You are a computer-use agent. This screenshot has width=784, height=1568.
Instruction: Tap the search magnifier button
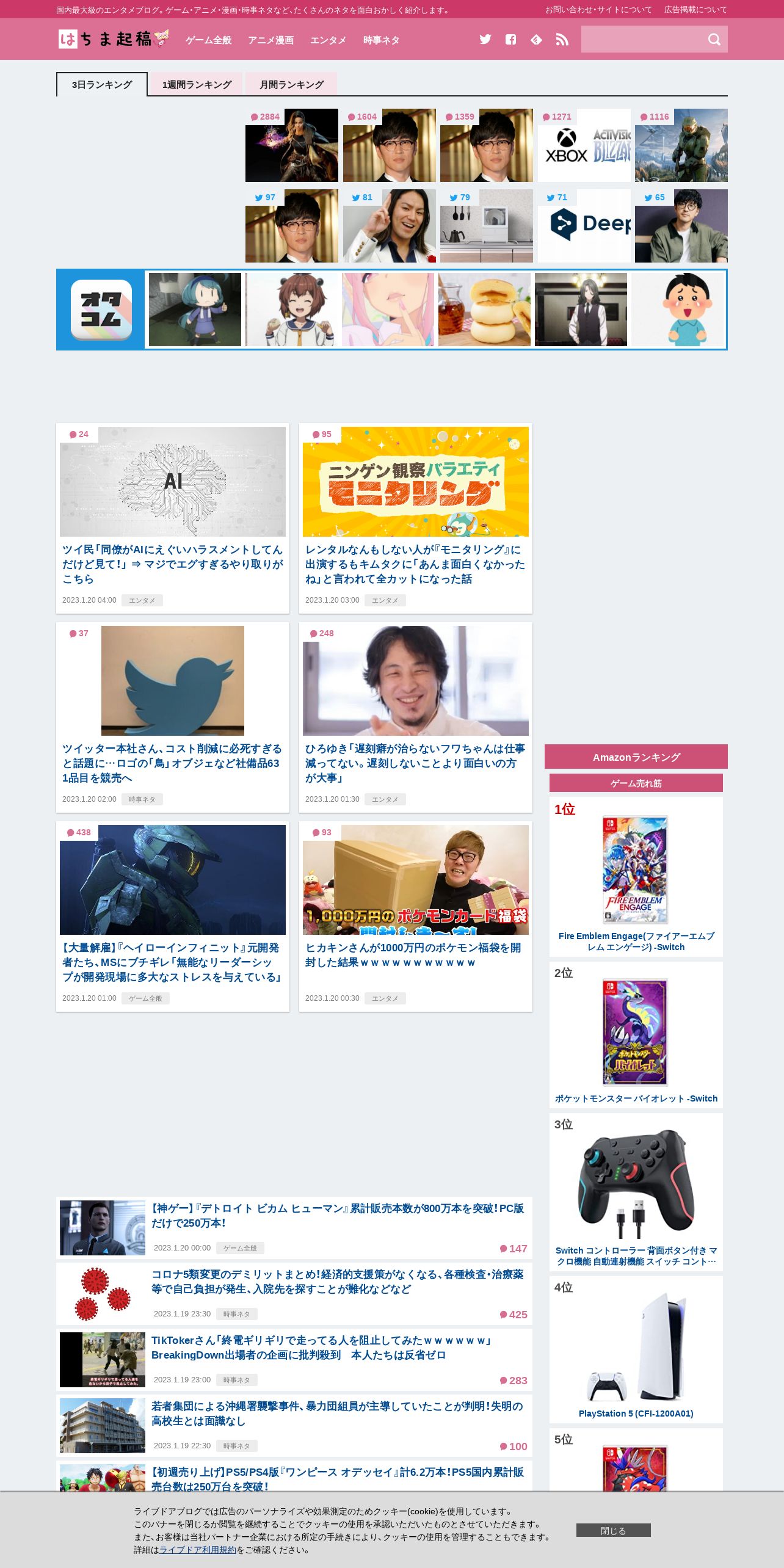714,40
